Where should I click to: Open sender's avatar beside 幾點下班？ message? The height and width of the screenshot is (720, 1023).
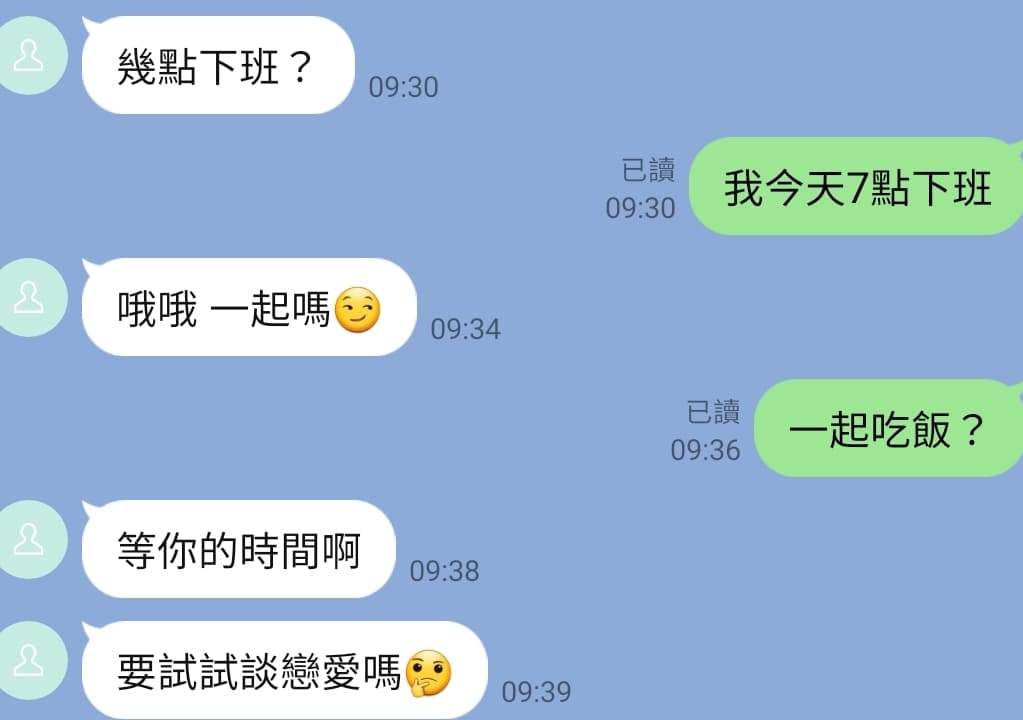tap(30, 55)
